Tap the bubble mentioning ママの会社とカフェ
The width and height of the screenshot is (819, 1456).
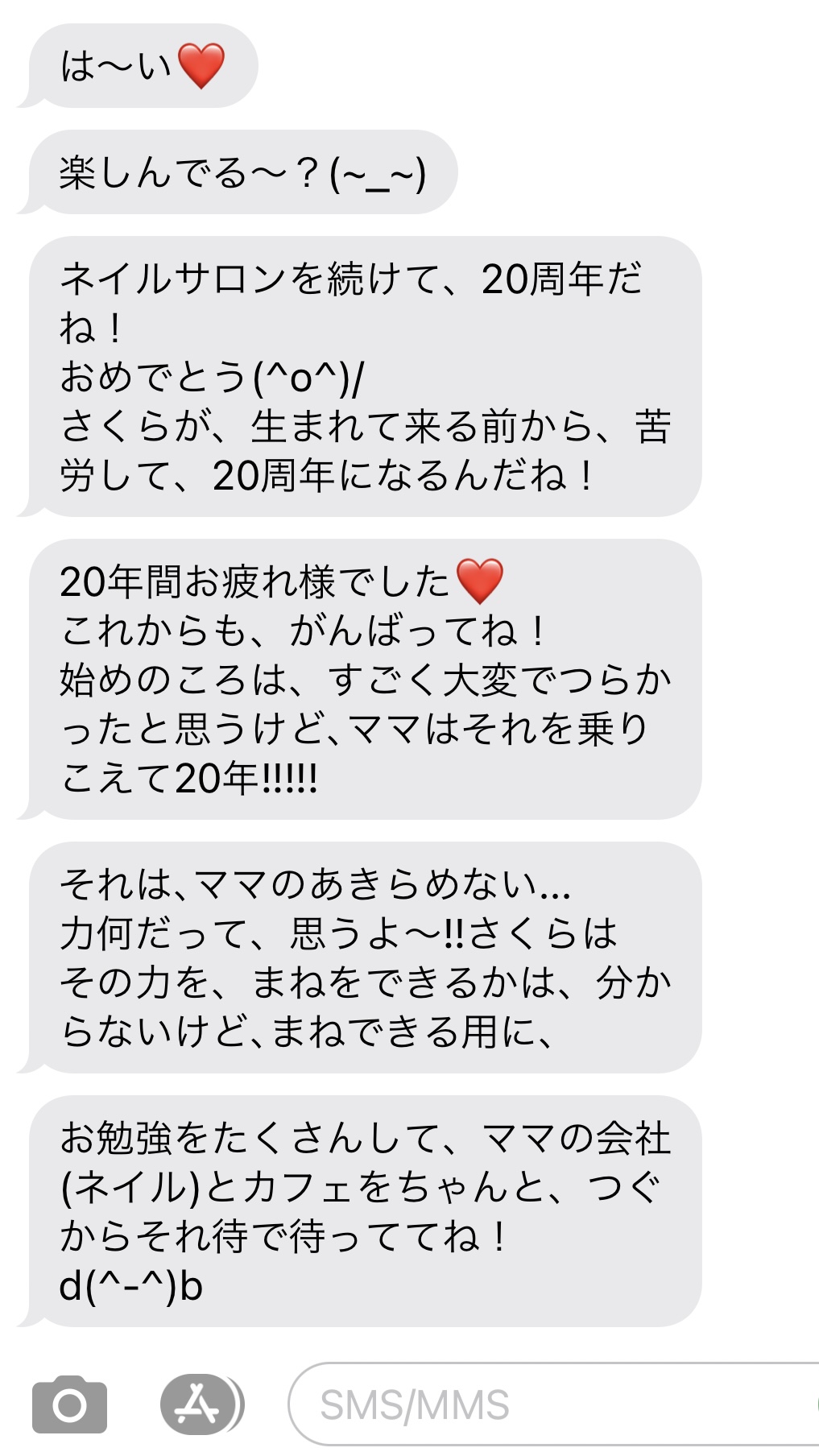click(x=362, y=1200)
